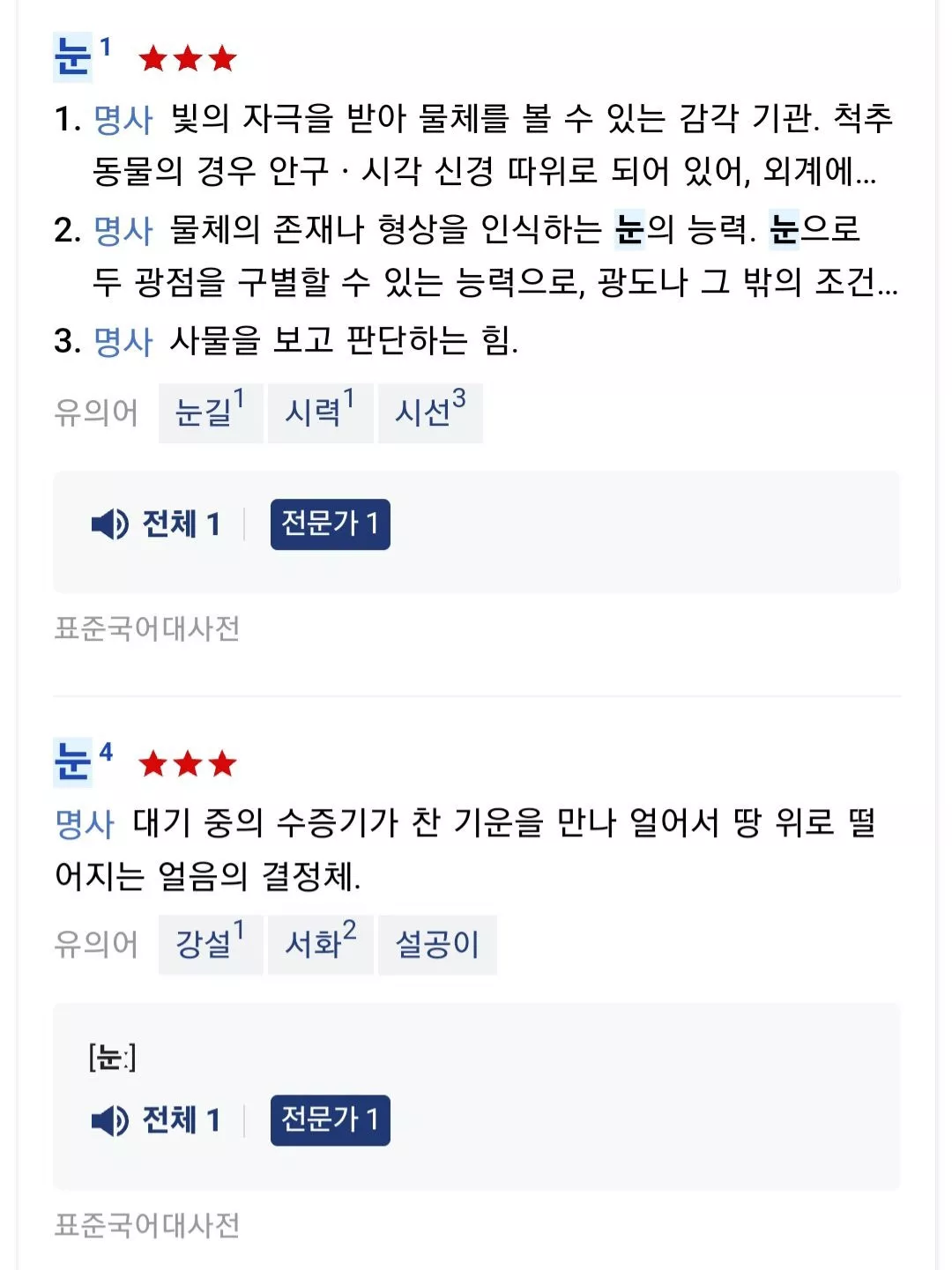
Task: Select 전문가 1 pronunciation under 눈1
Action: (330, 524)
